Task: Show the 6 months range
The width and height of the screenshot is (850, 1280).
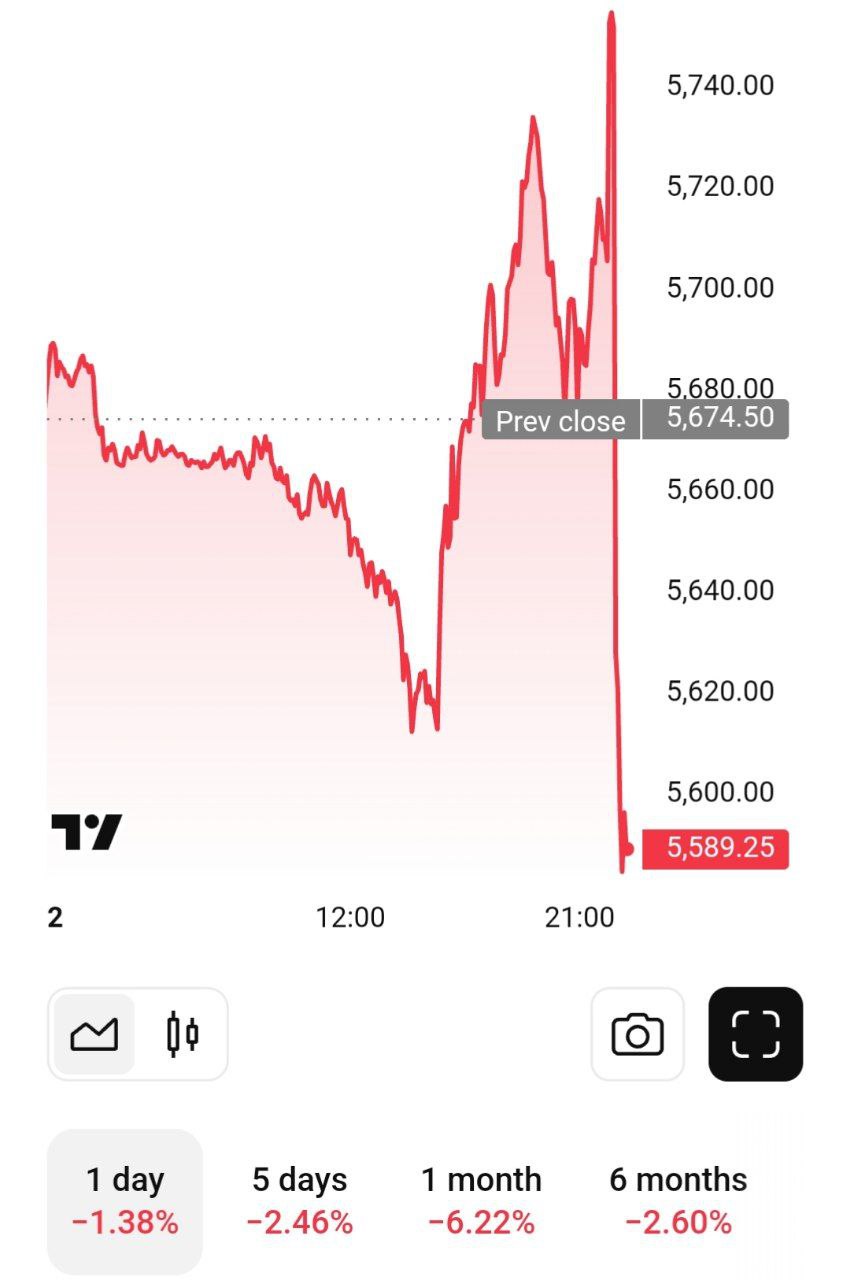Action: 678,1200
